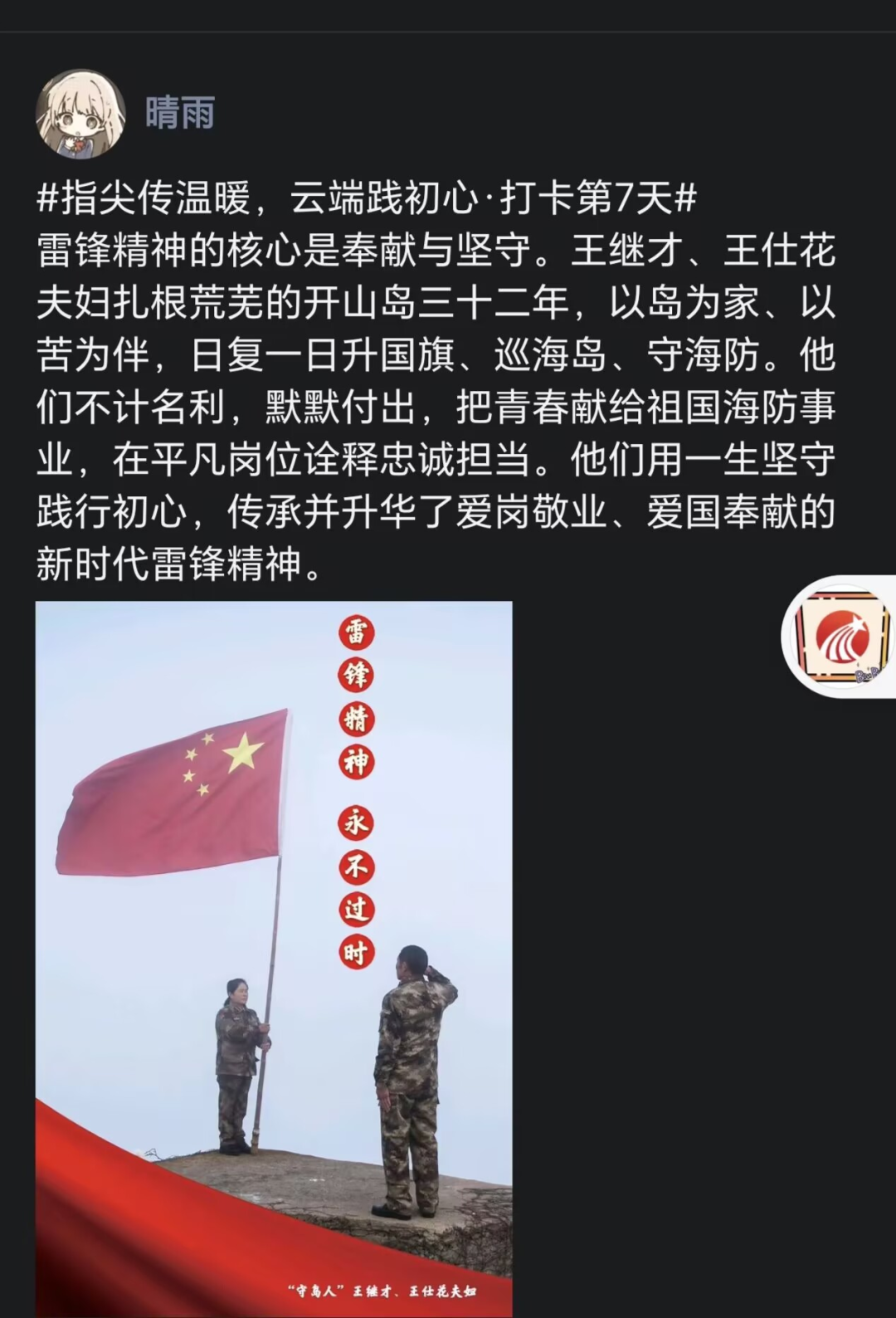
Task: Open the username 晴雨
Action: coord(180,113)
